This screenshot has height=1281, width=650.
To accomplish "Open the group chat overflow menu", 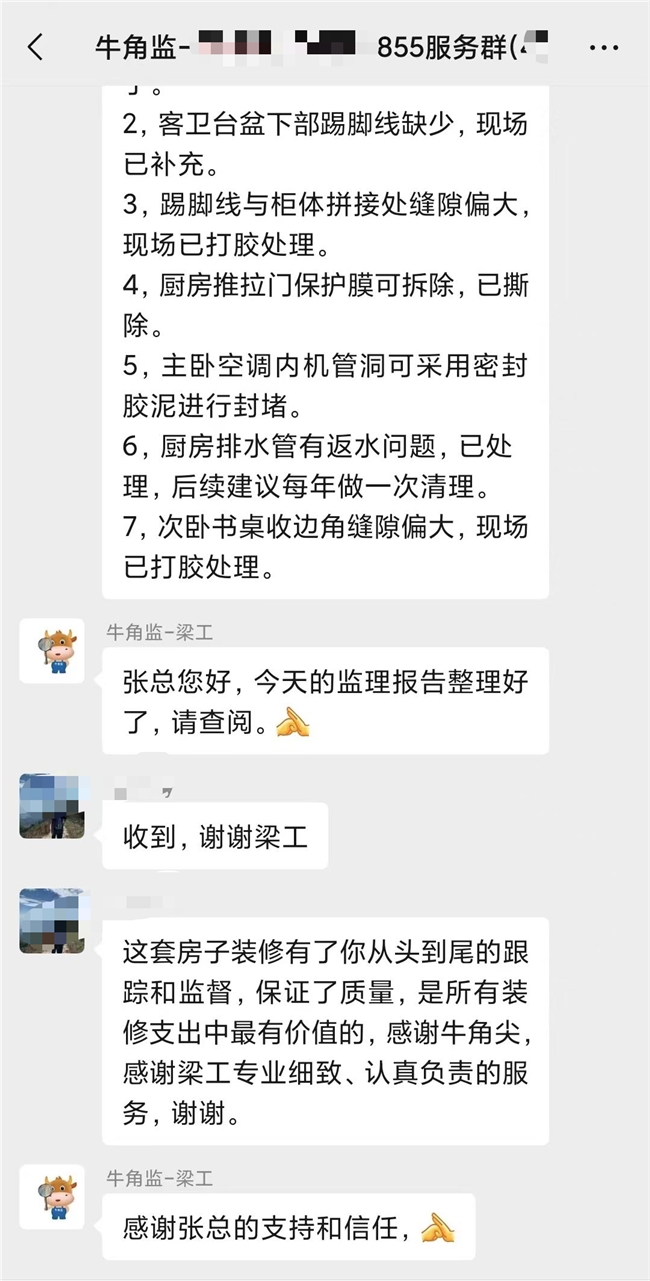I will 604,47.
